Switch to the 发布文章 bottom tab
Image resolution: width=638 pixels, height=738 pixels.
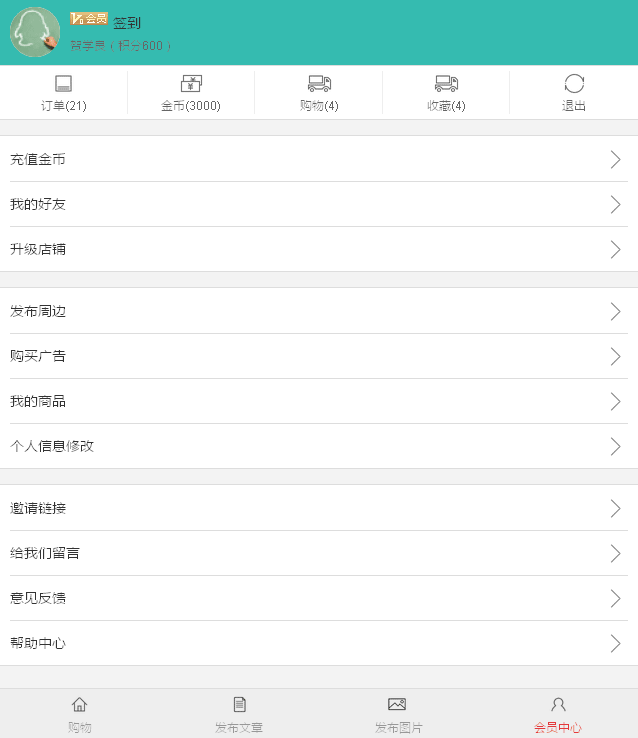click(x=239, y=714)
